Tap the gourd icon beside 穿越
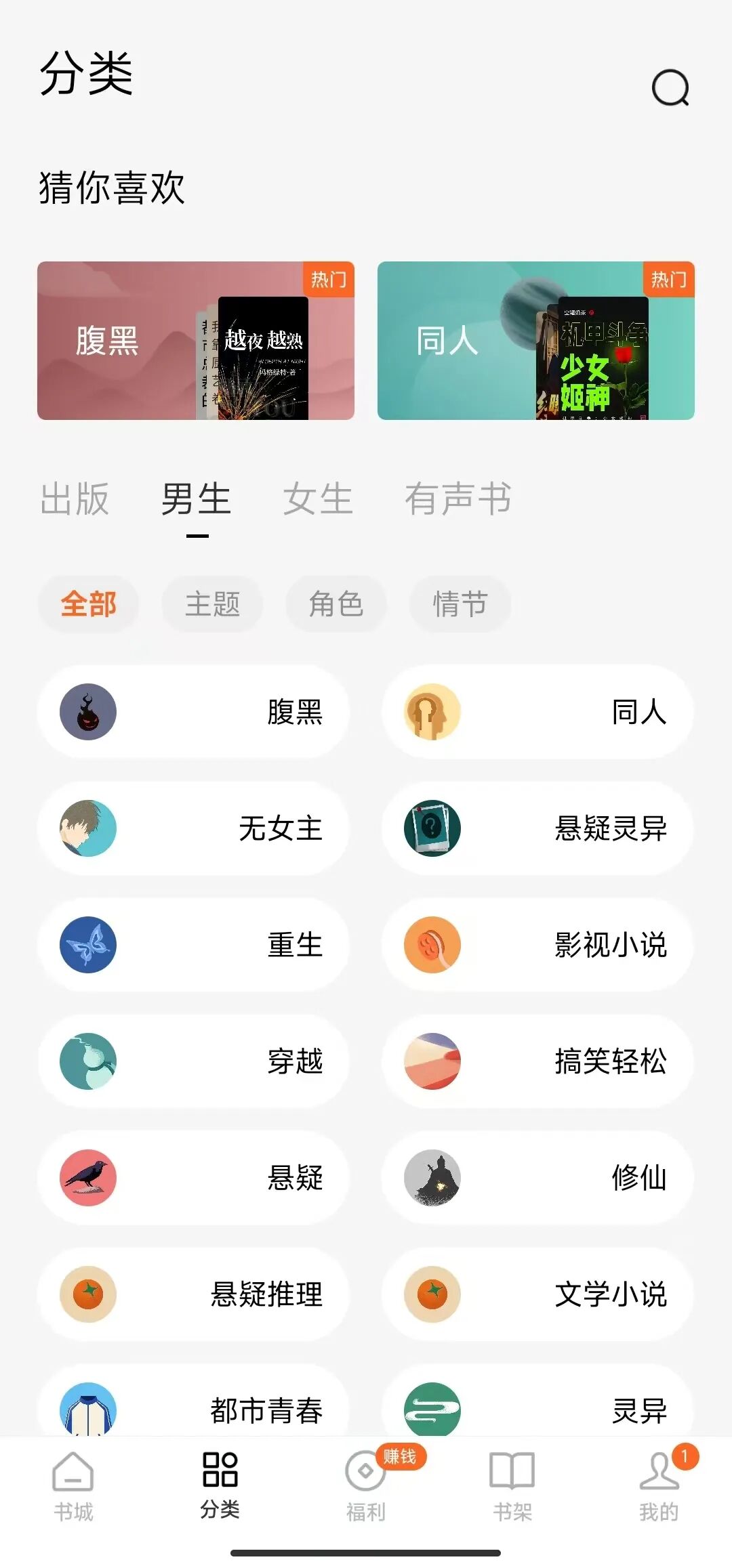This screenshot has height=1568, width=732. click(x=87, y=1061)
